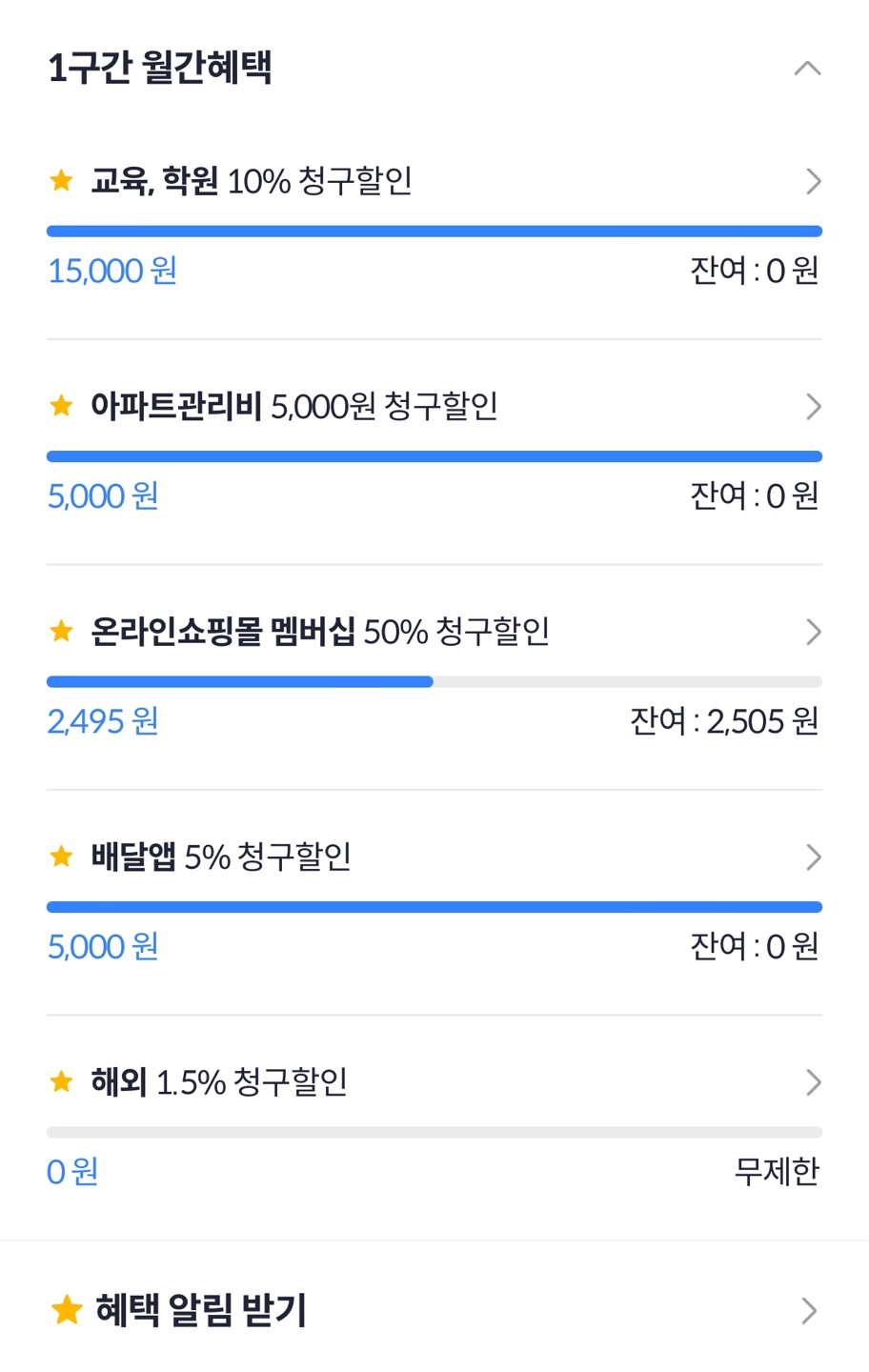The width and height of the screenshot is (869, 1372).
Task: Click the 온라인쇼핑몰 멤버십 progress bar
Action: click(x=434, y=680)
